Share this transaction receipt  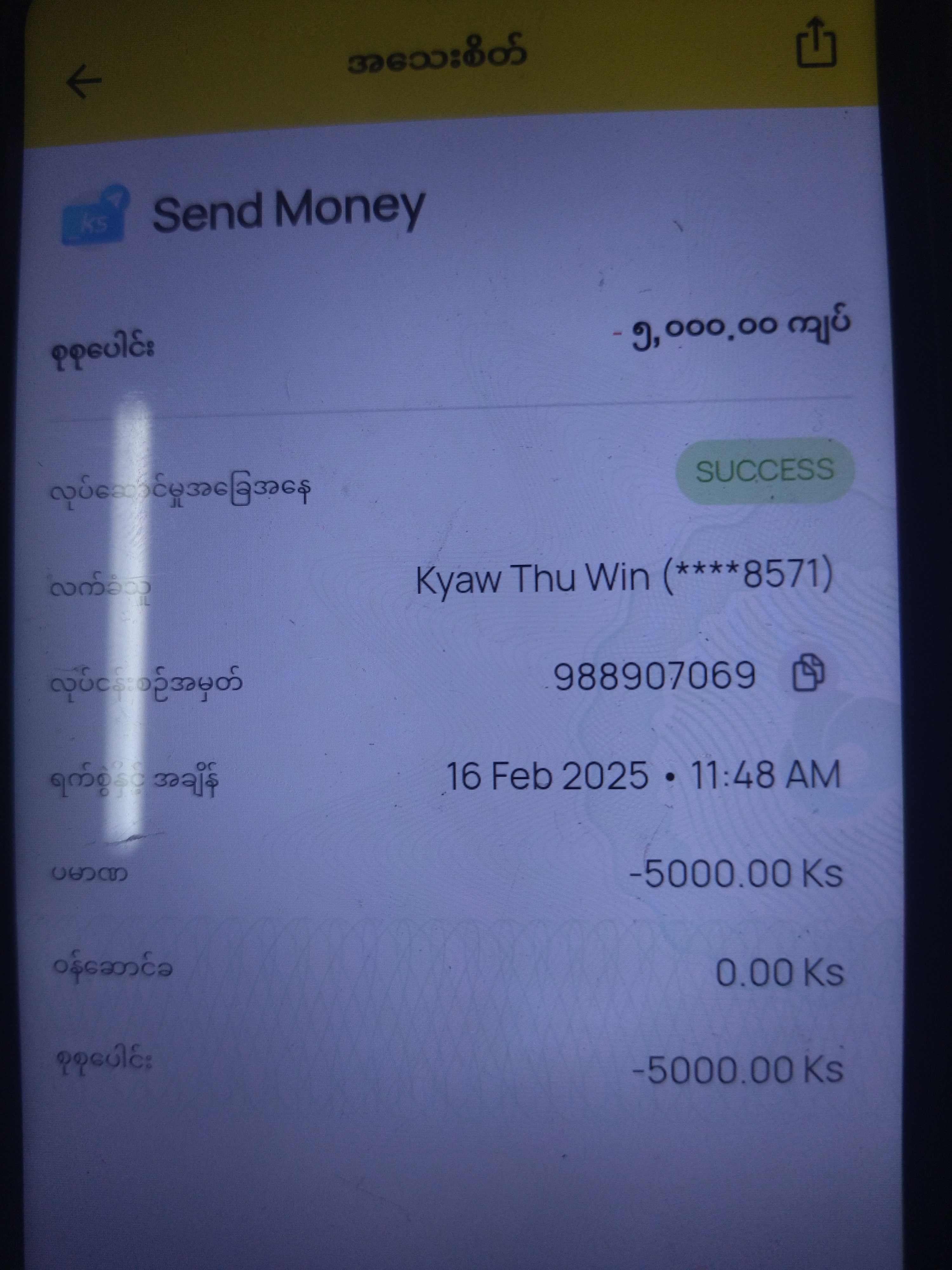pos(816,43)
